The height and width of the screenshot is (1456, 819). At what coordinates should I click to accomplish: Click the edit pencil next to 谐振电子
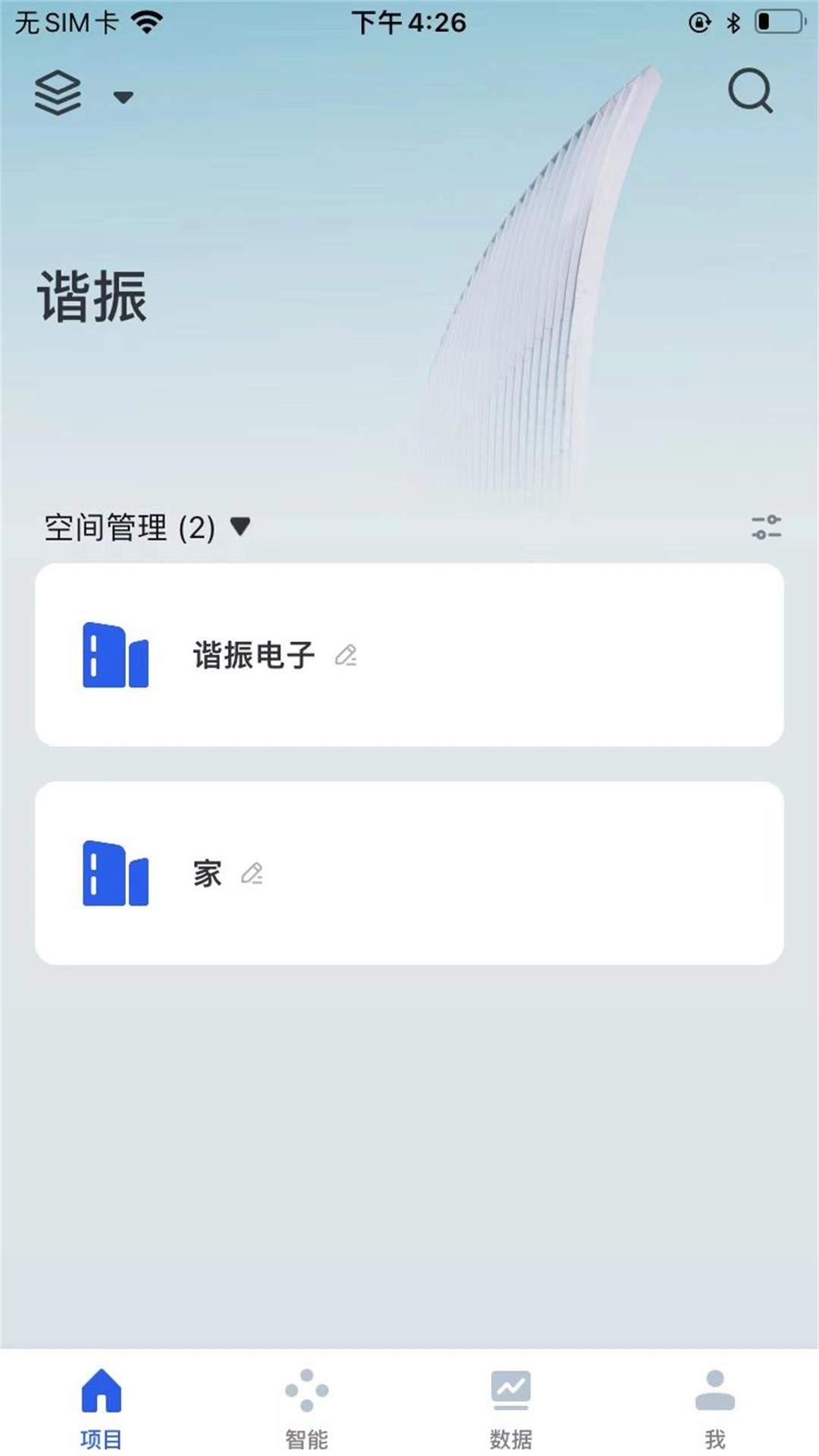347,657
